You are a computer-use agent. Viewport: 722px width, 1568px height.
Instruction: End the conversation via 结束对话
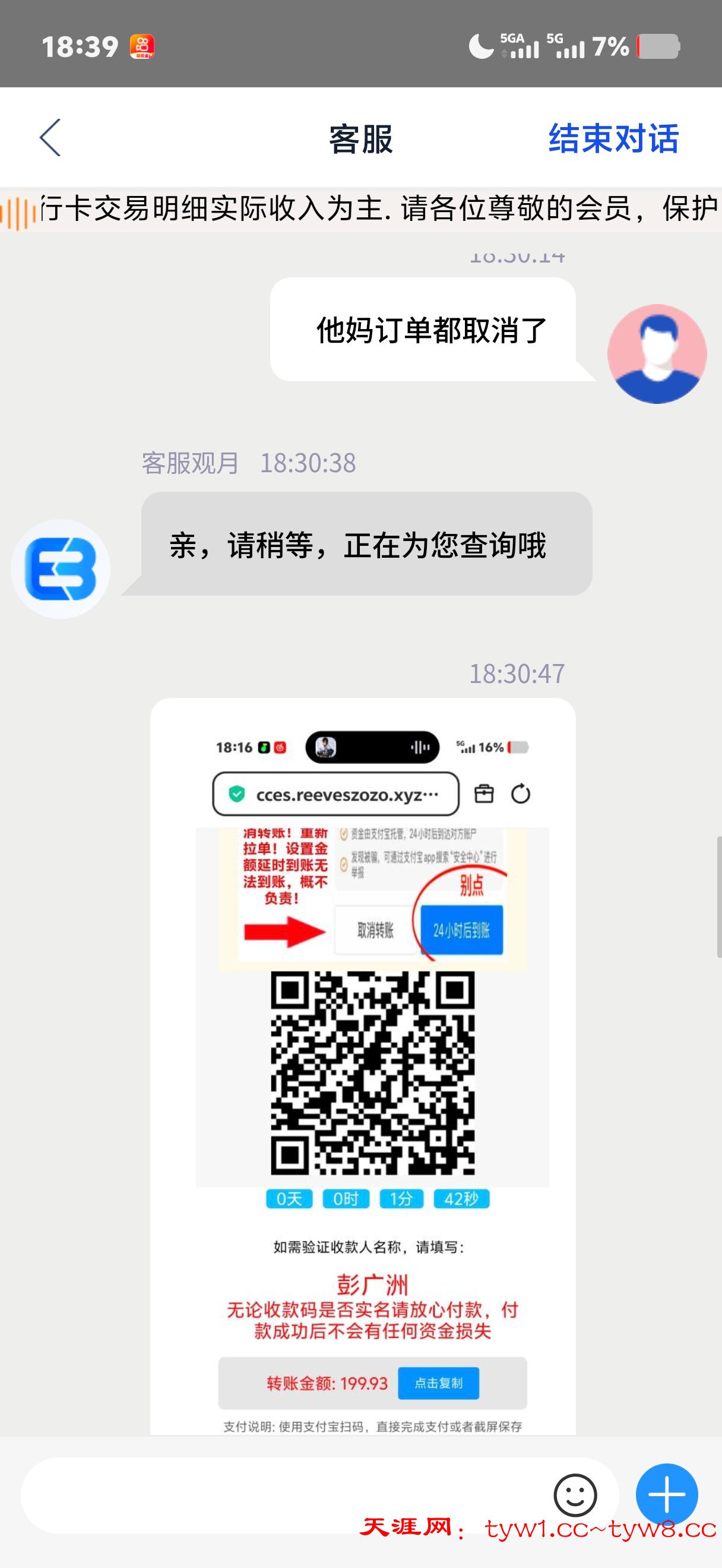coord(615,139)
